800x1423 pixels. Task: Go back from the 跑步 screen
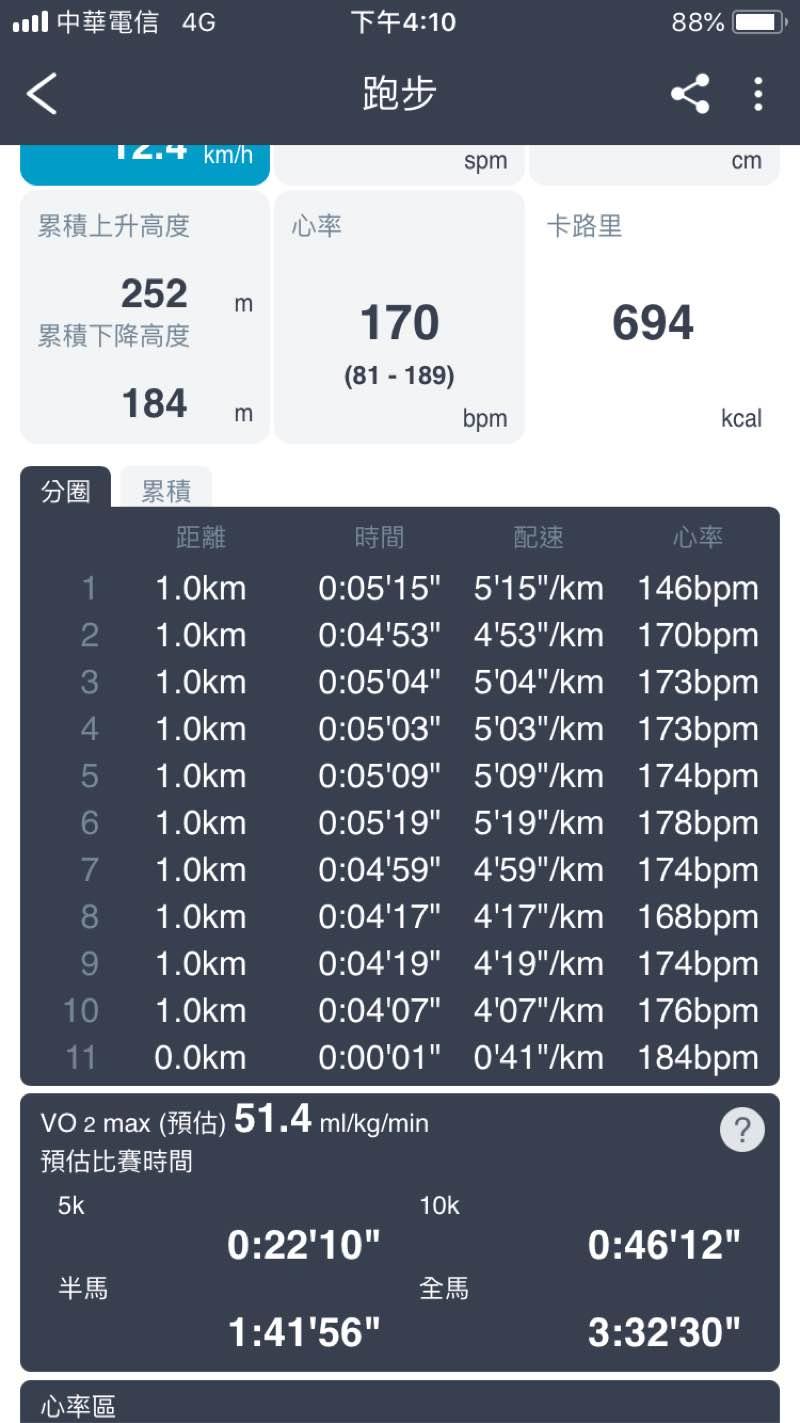43,94
